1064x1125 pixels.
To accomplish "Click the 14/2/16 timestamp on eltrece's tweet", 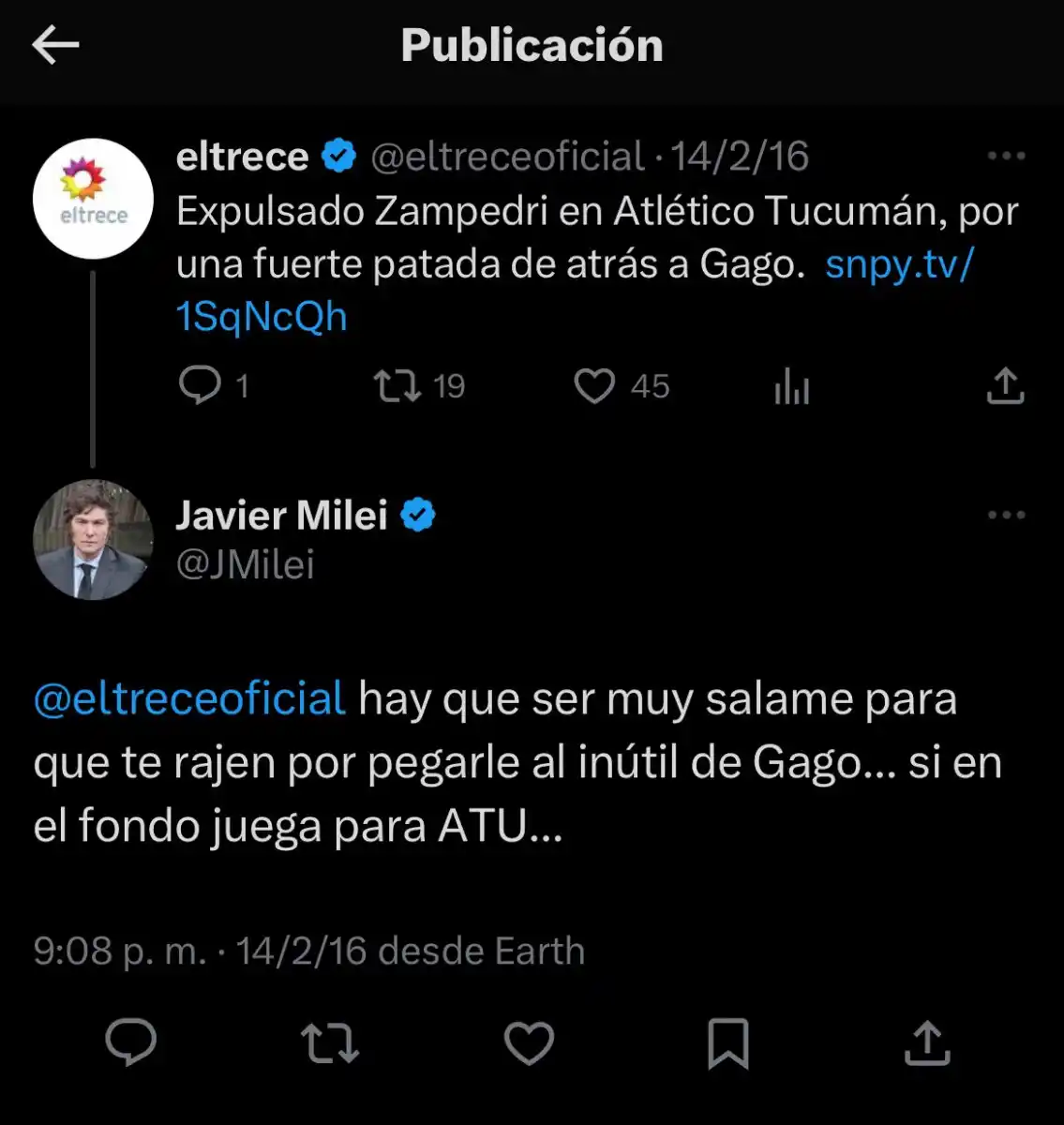I will click(740, 155).
